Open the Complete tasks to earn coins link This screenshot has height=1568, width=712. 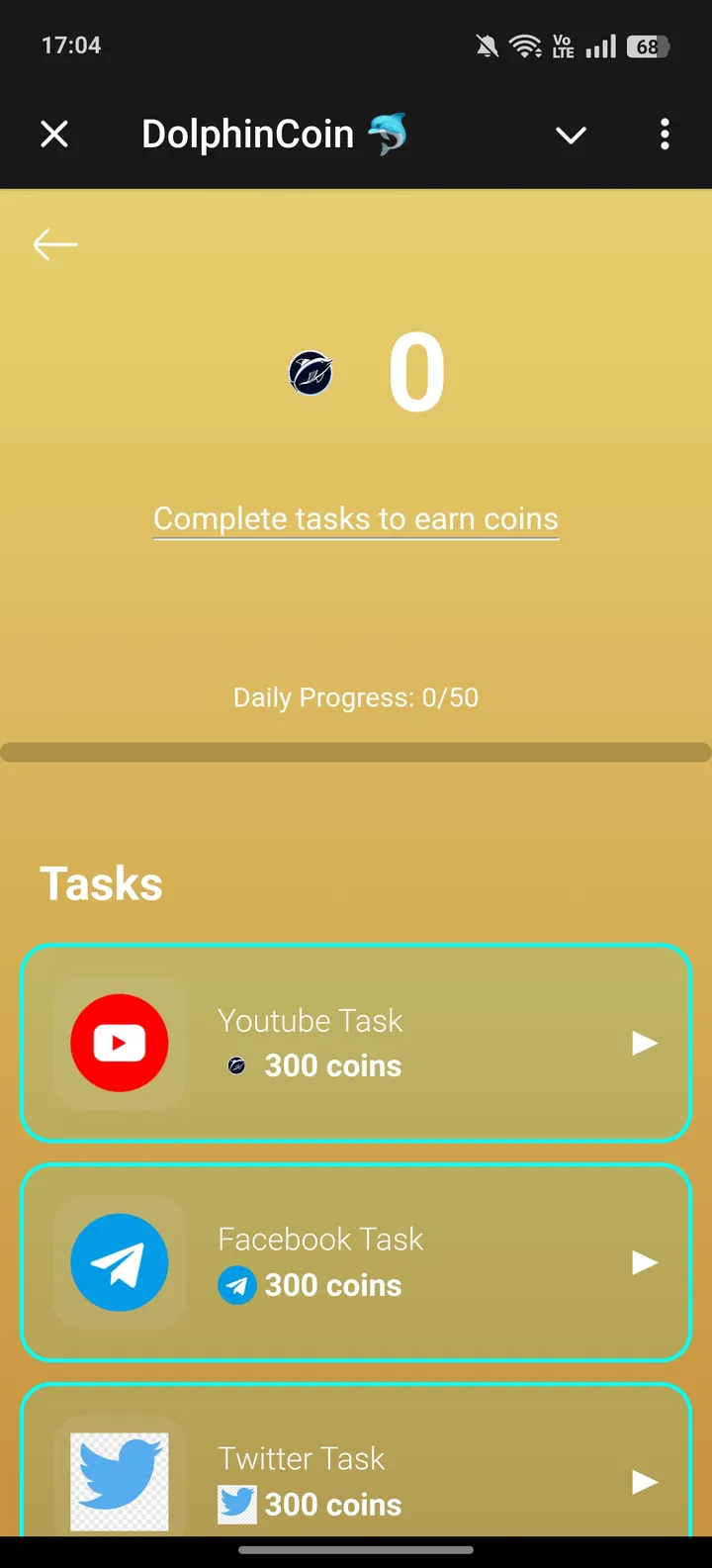pos(355,517)
